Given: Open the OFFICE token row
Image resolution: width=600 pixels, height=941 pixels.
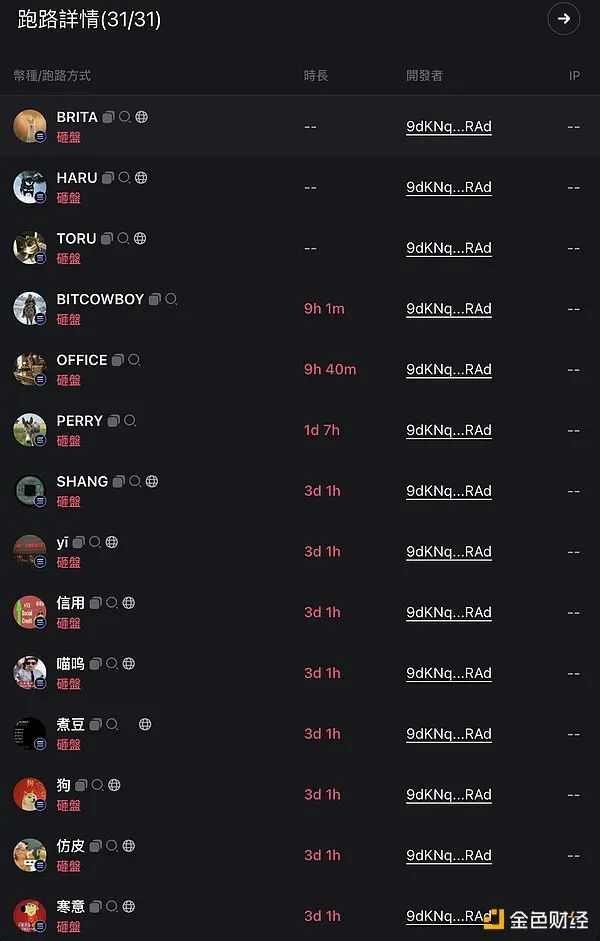Looking at the screenshot, I should [82, 360].
